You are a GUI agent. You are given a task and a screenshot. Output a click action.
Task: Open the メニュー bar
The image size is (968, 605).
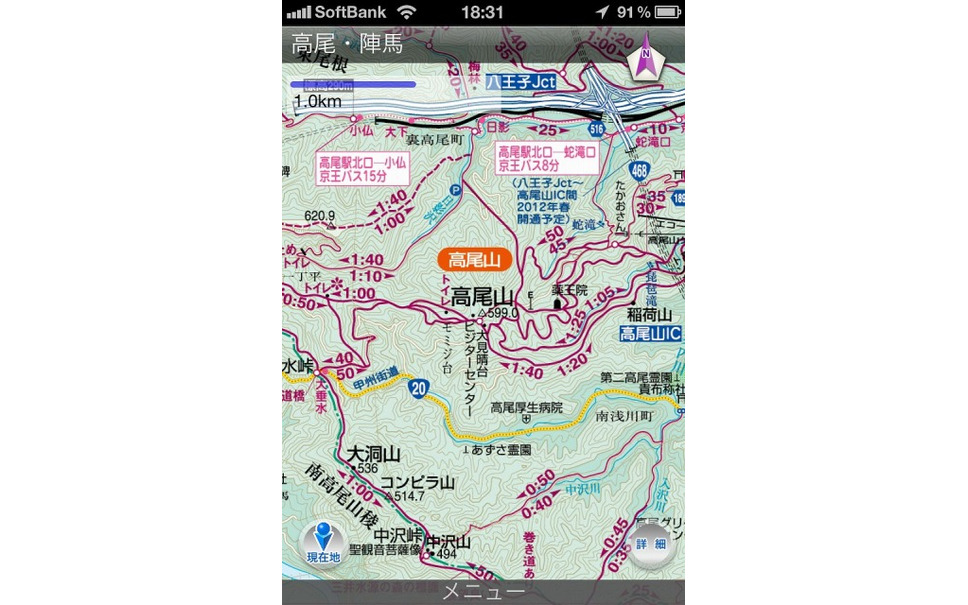(483, 592)
